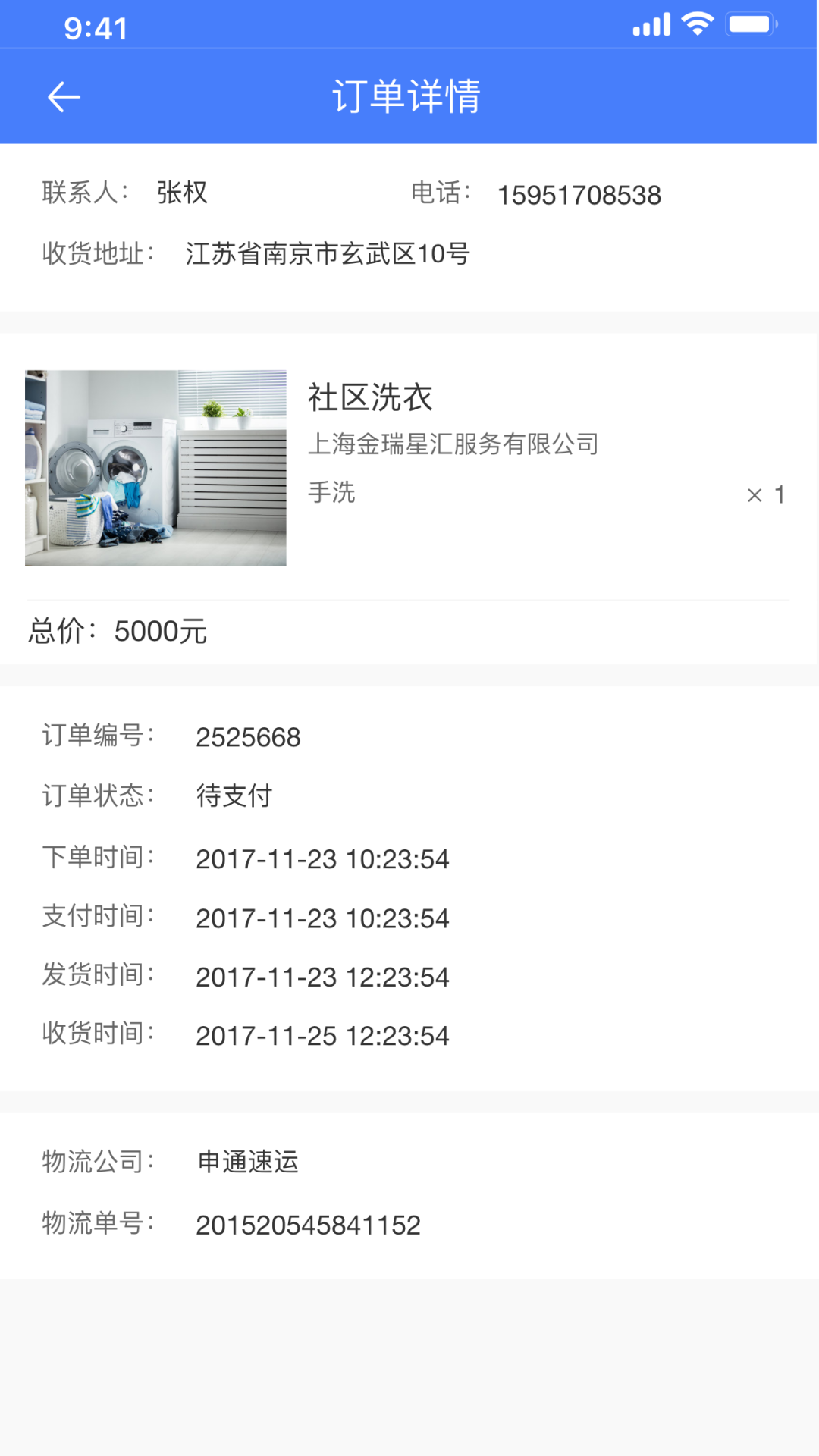This screenshot has height=1456, width=819.
Task: Expand the logistics details section
Action: (x=409, y=1192)
